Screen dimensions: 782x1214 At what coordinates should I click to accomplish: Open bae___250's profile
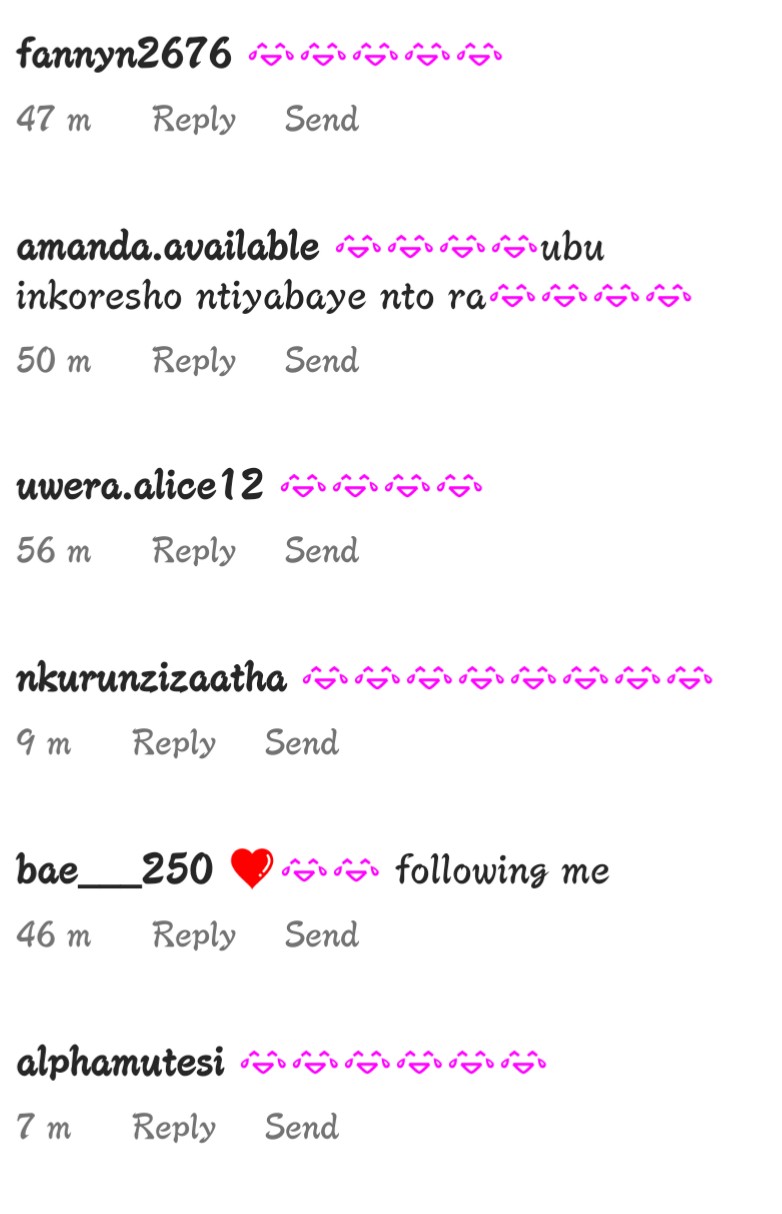(114, 870)
